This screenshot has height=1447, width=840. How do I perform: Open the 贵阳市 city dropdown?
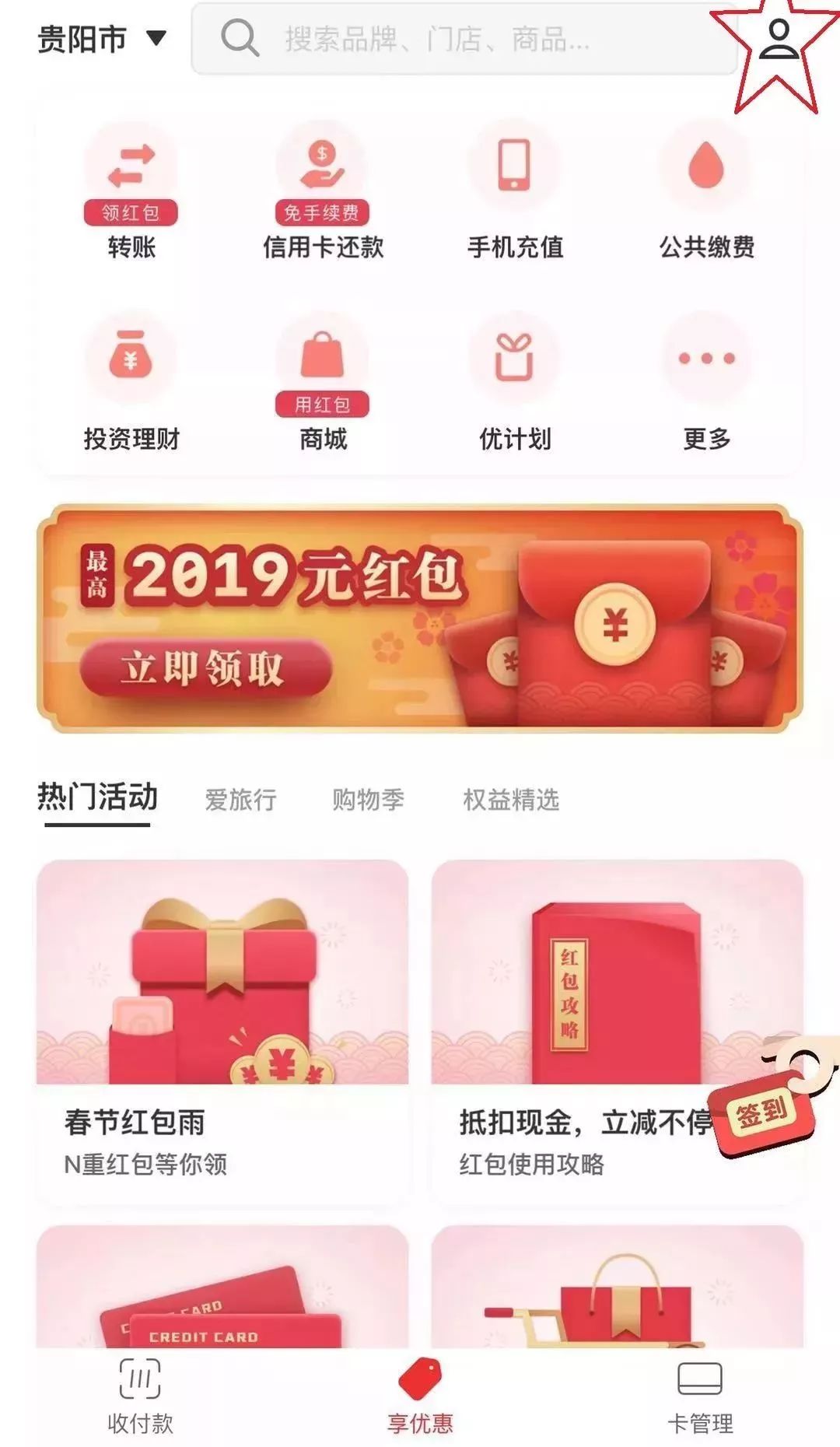102,39
